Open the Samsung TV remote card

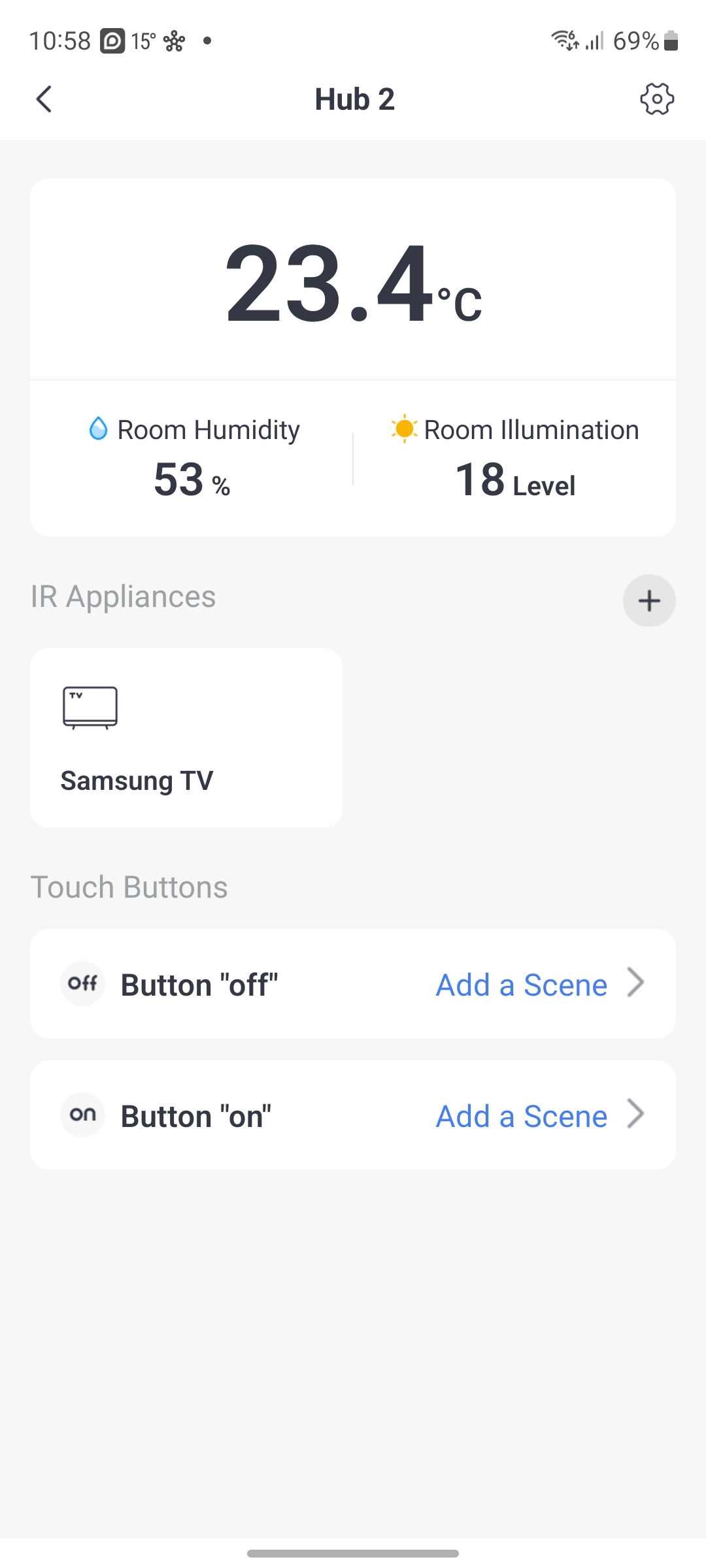coord(186,738)
